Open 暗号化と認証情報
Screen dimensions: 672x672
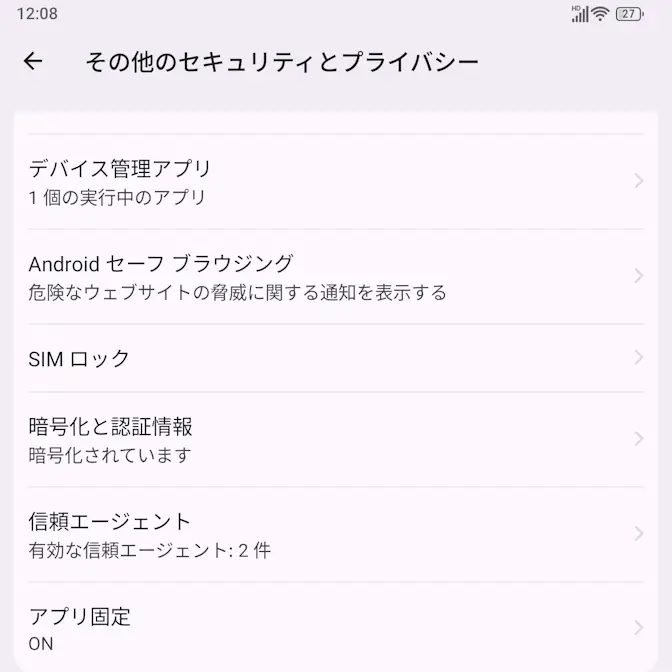tap(336, 439)
